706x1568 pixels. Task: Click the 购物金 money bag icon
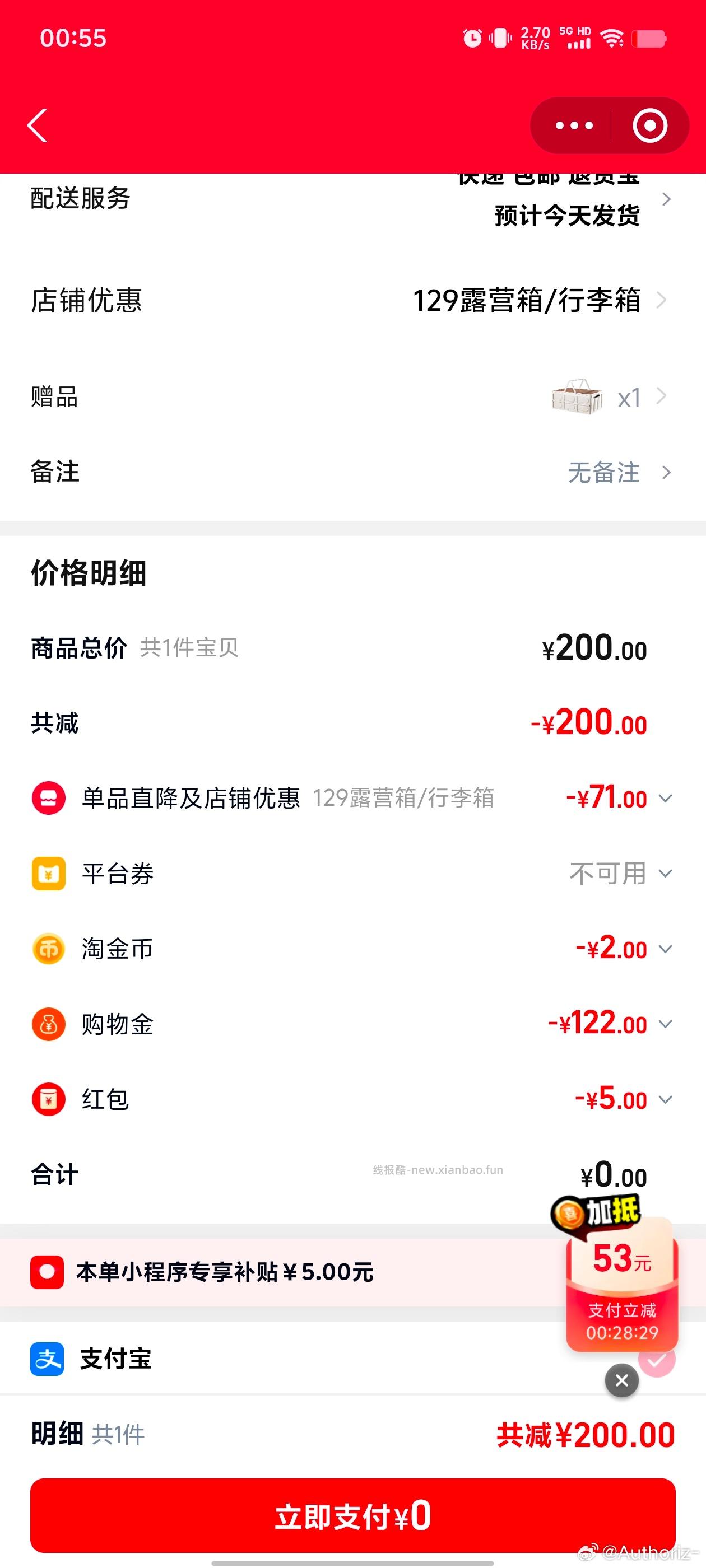click(x=48, y=1024)
